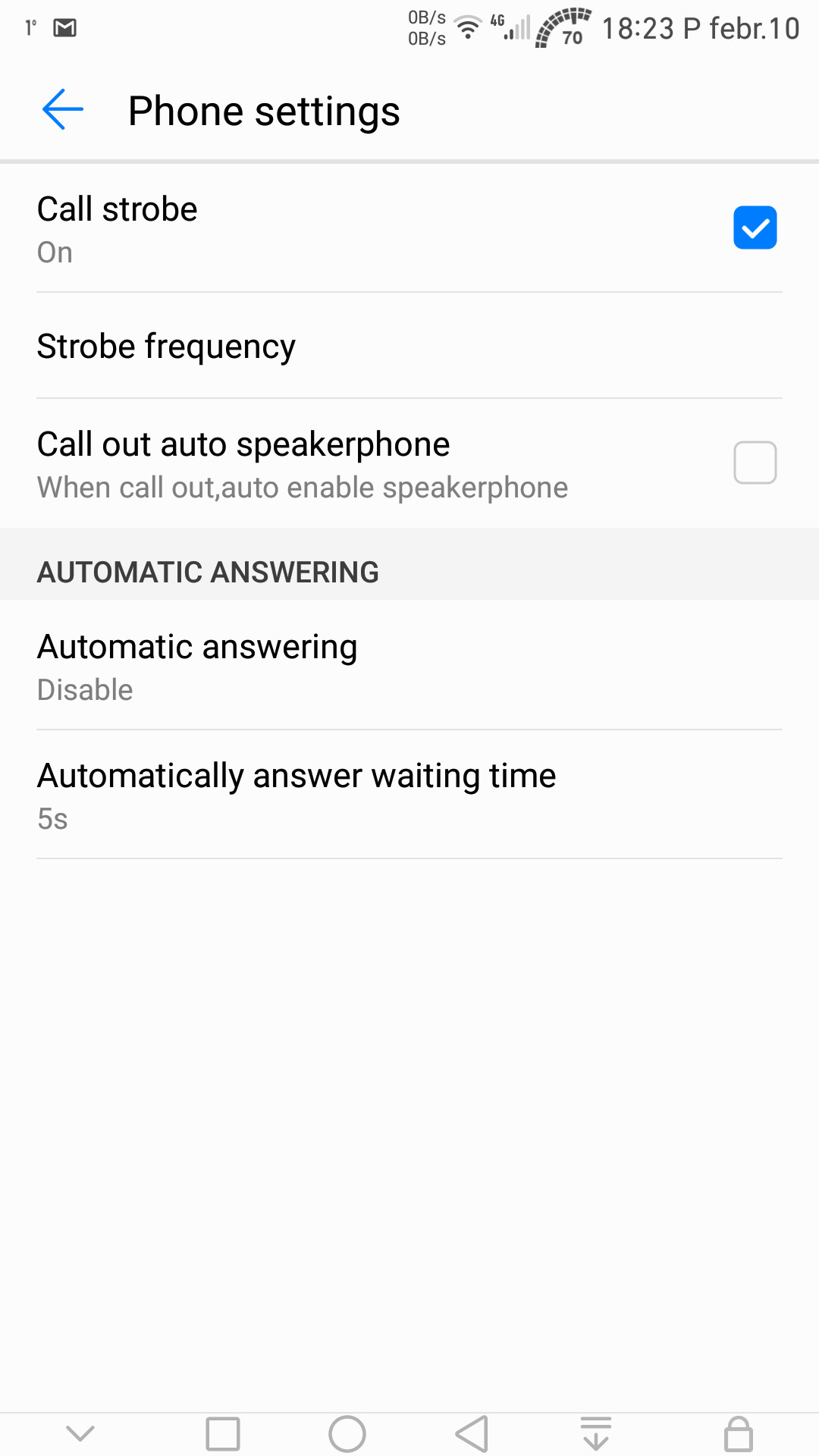This screenshot has width=819, height=1456.
Task: Open Strobe frequency setting
Action: tap(409, 346)
